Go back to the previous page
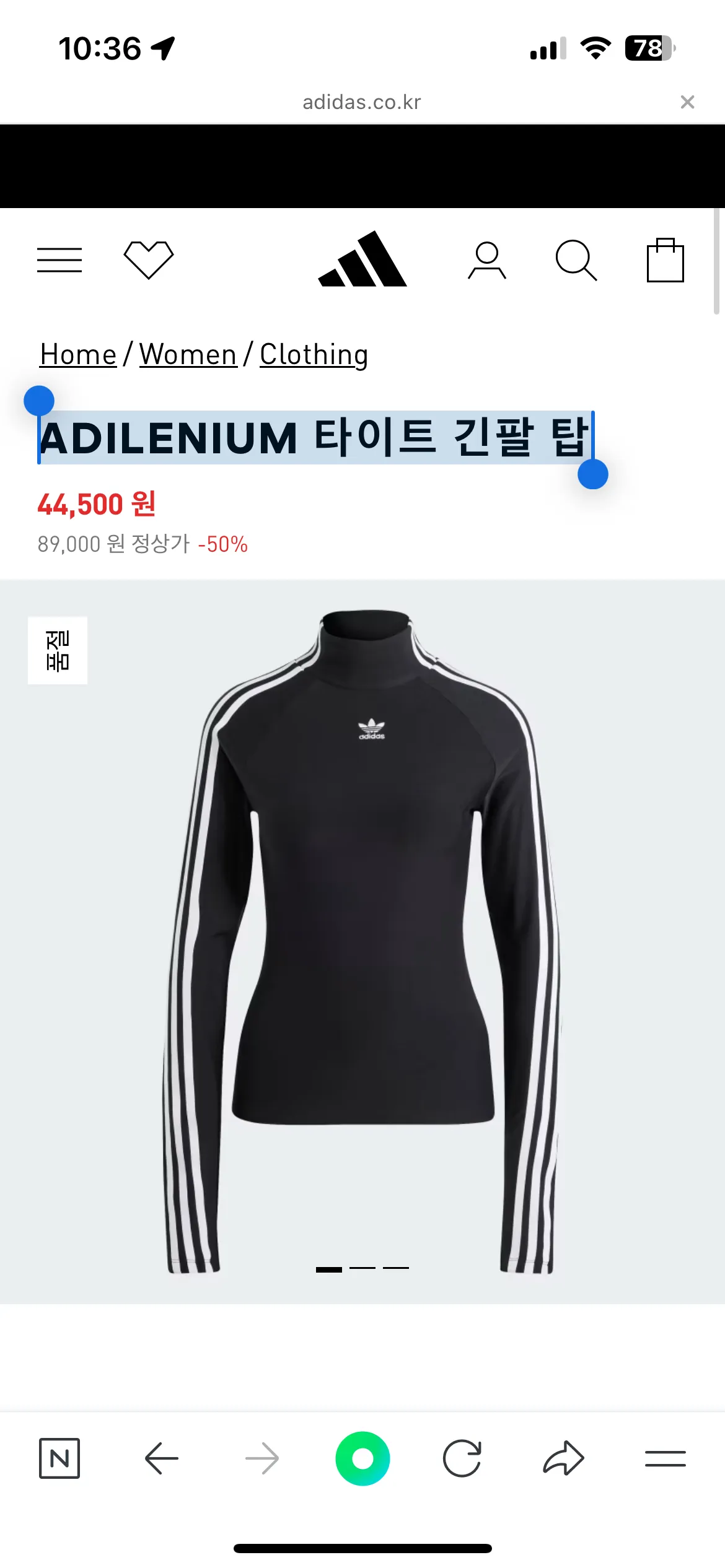725x1568 pixels. 161,1458
